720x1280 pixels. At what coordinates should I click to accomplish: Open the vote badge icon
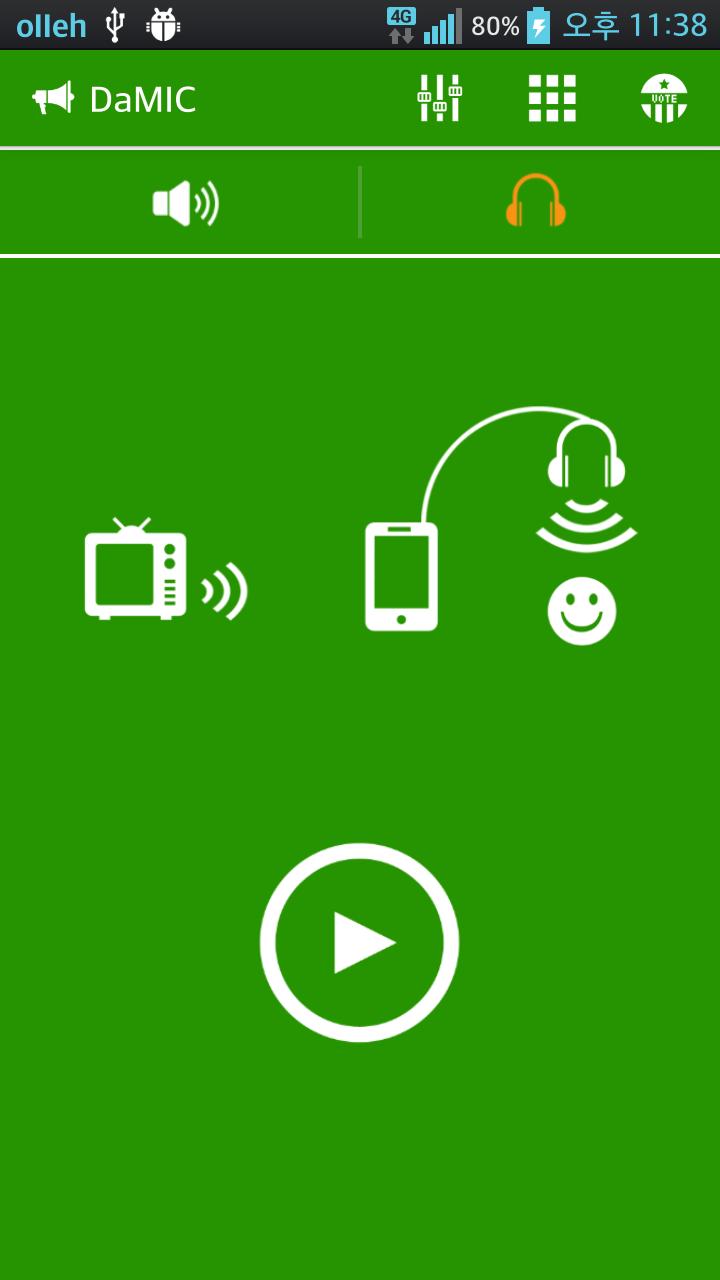[664, 98]
